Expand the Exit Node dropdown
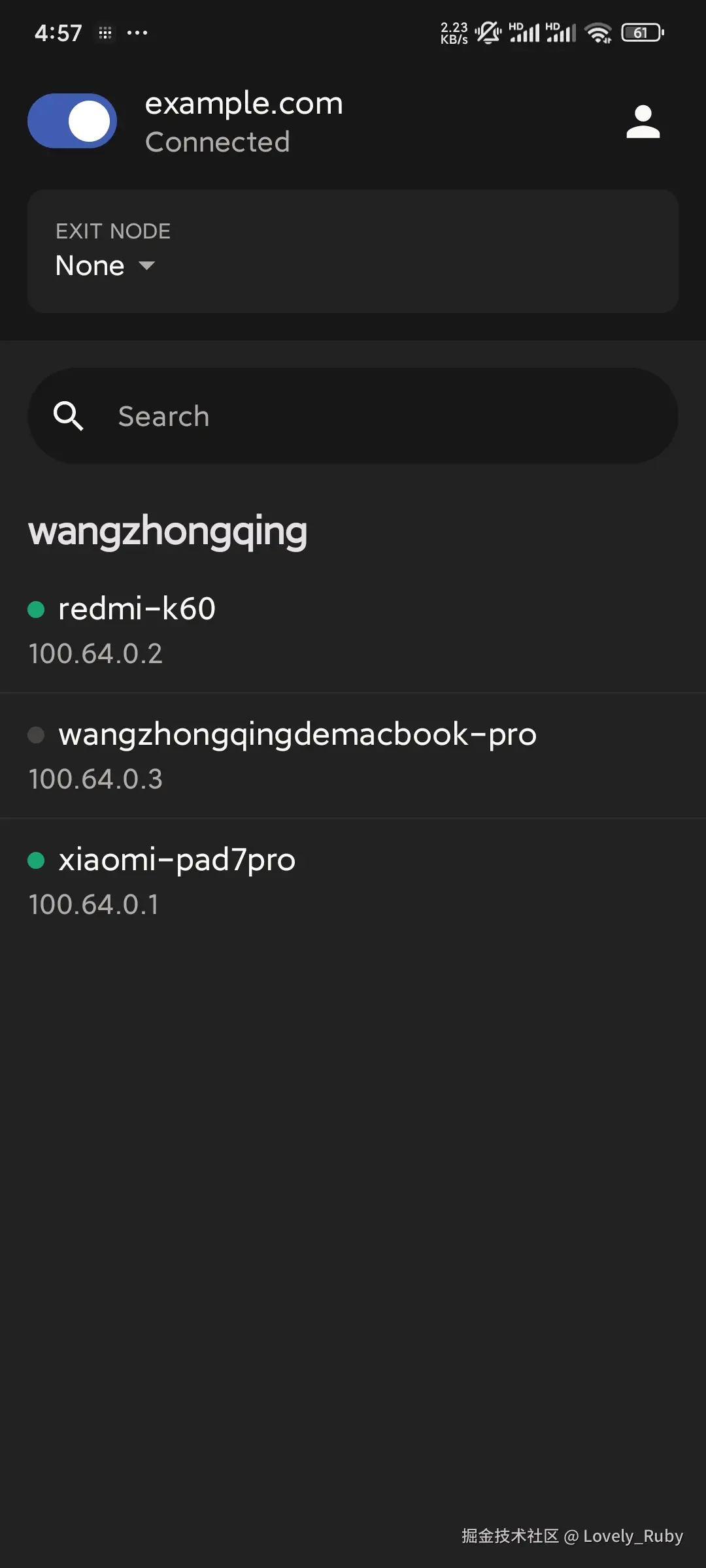This screenshot has width=706, height=1568. pyautogui.click(x=106, y=265)
